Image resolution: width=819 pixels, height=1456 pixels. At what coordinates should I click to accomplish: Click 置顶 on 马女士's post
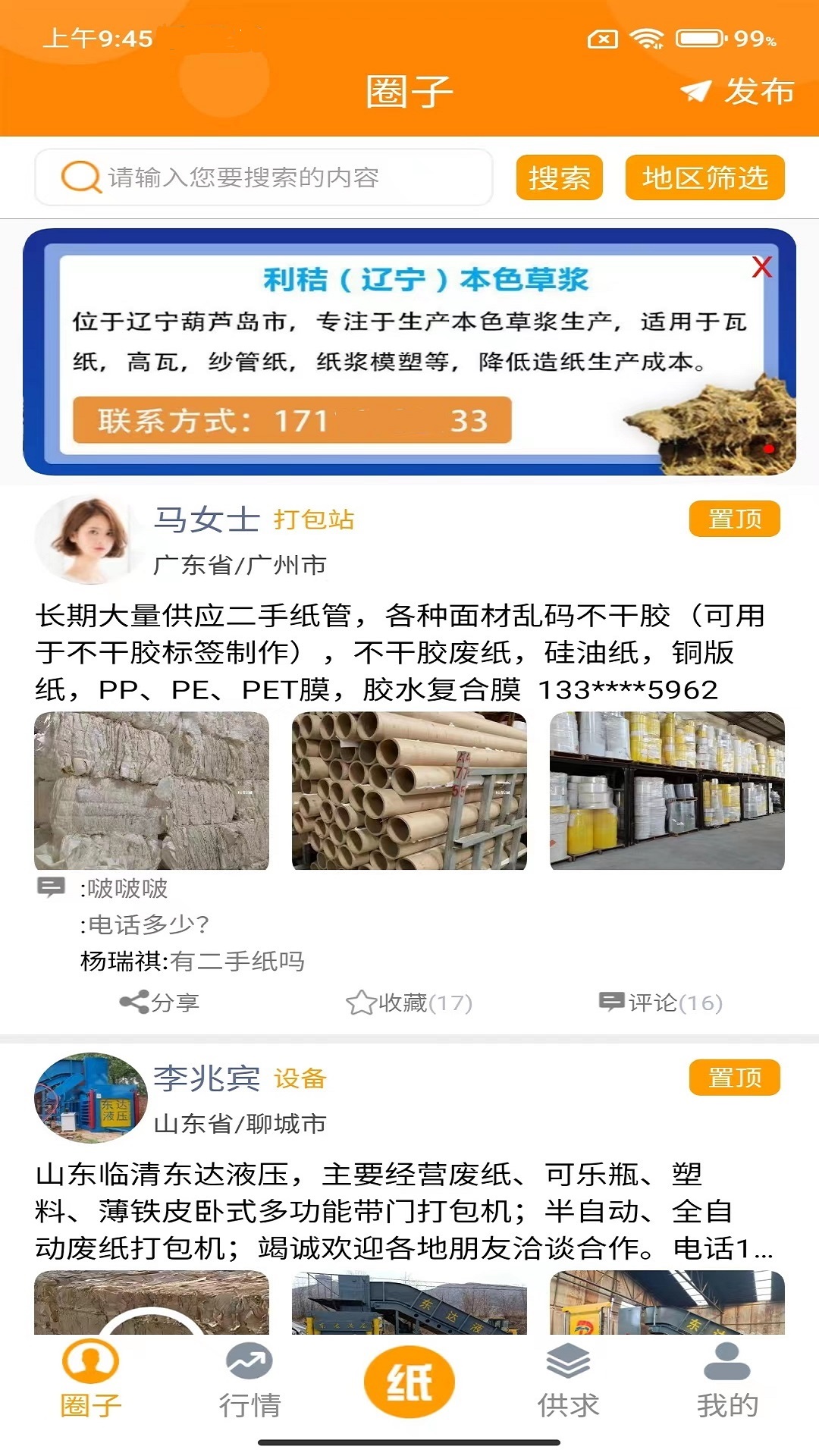[734, 519]
